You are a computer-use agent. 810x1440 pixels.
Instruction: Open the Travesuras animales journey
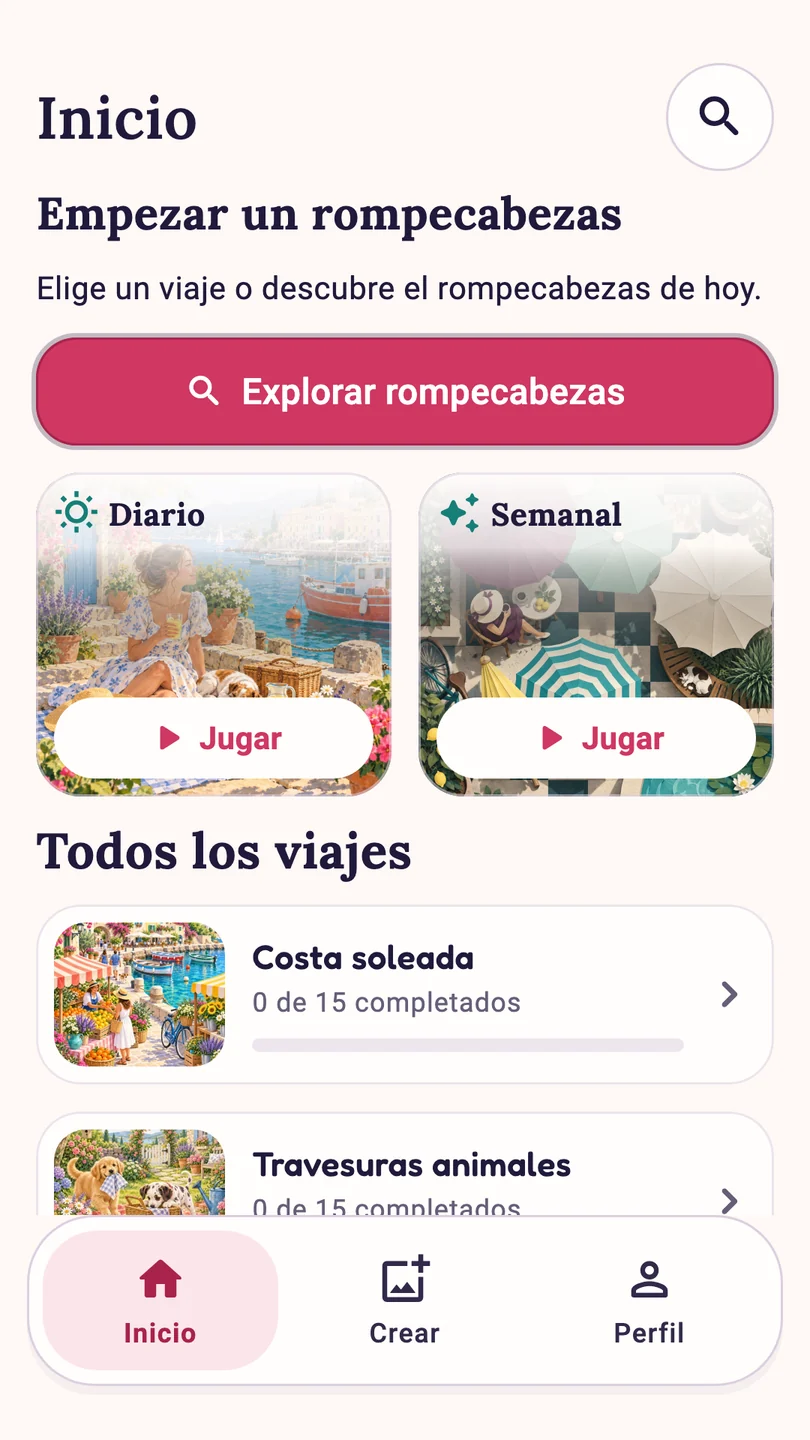[405, 1166]
